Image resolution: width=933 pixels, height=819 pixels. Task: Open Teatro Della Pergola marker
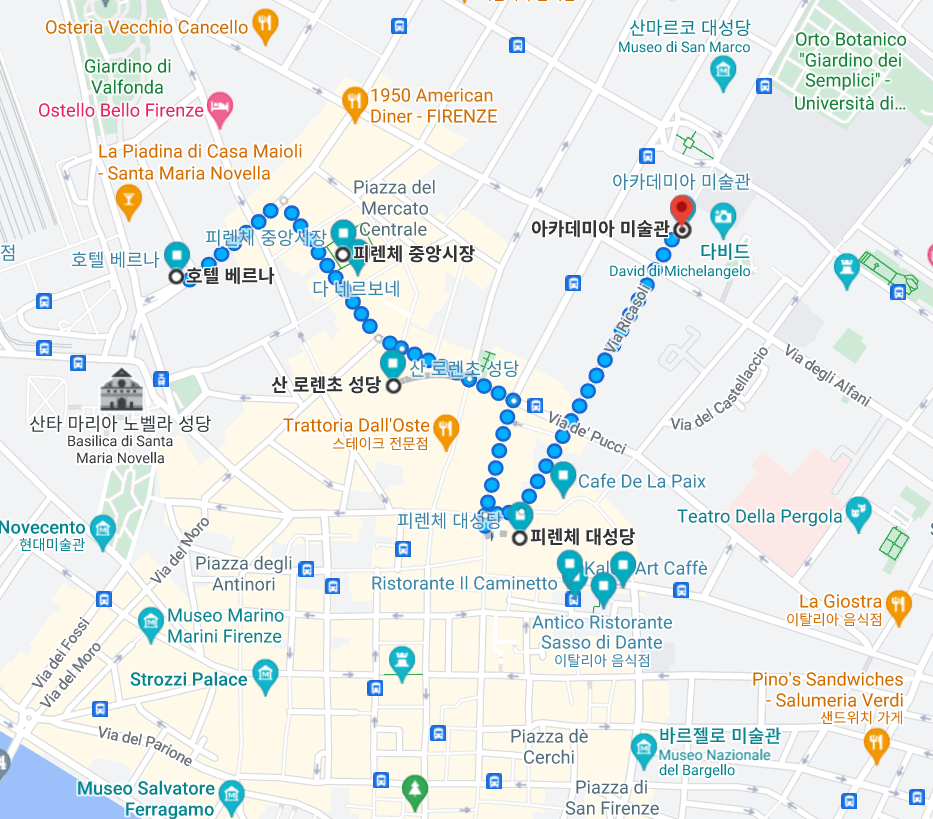(858, 514)
